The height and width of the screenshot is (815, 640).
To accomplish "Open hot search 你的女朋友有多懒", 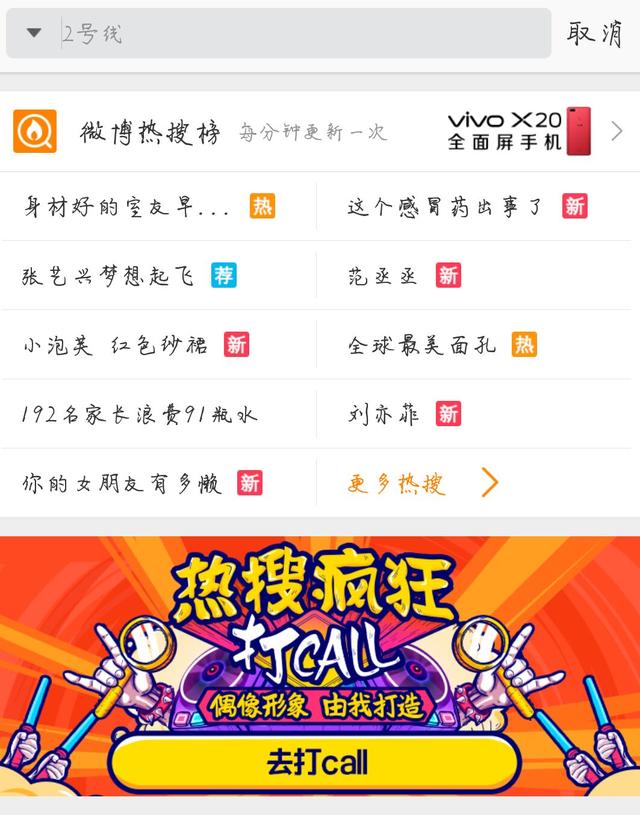I will (122, 483).
